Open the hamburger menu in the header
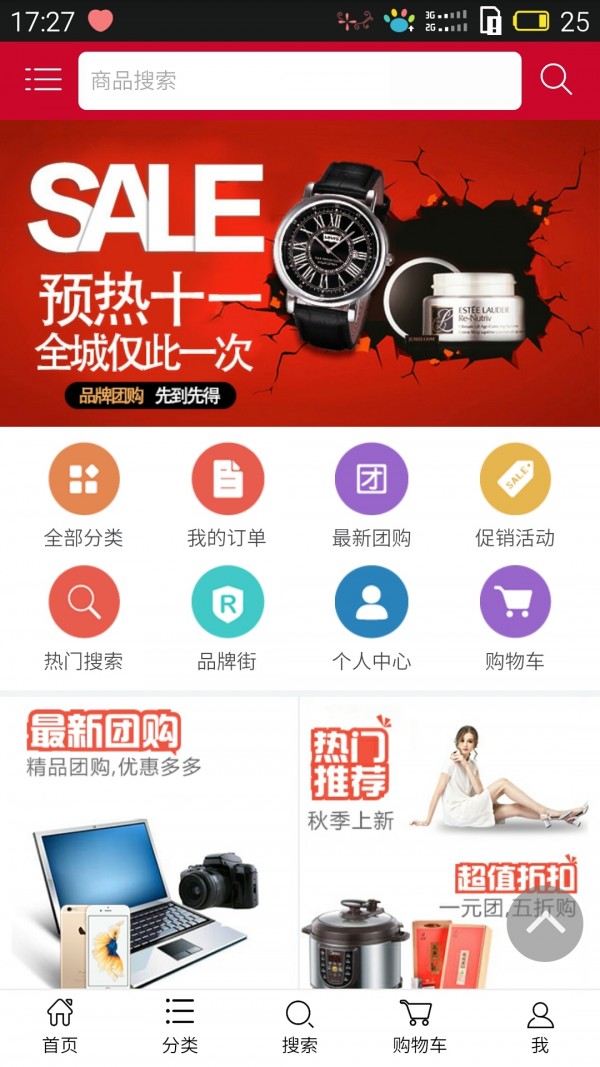 pyautogui.click(x=43, y=80)
